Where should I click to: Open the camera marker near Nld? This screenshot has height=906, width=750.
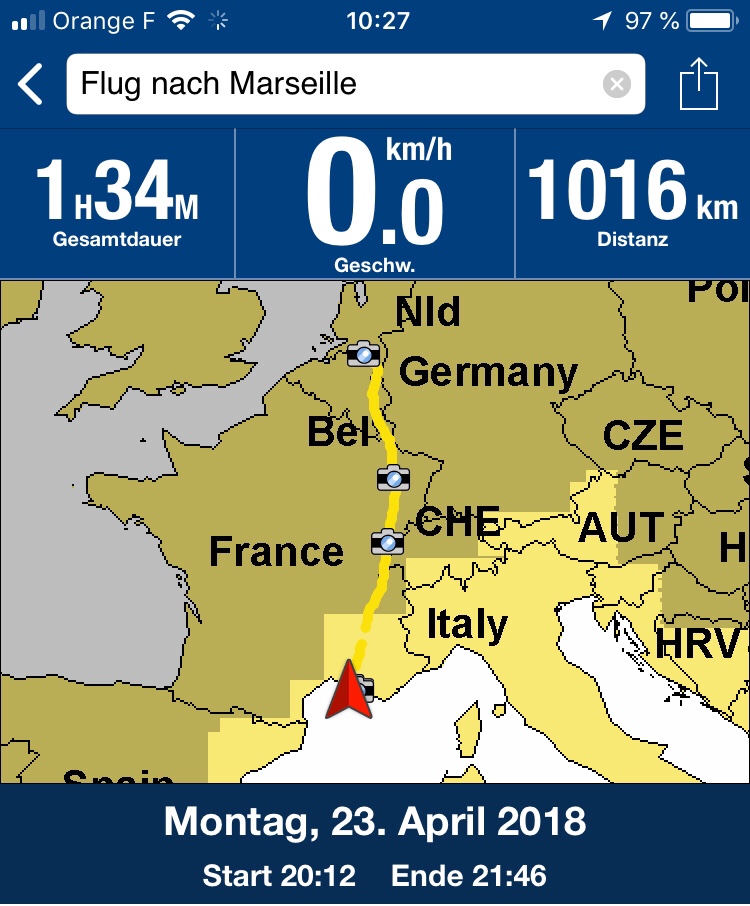364,353
